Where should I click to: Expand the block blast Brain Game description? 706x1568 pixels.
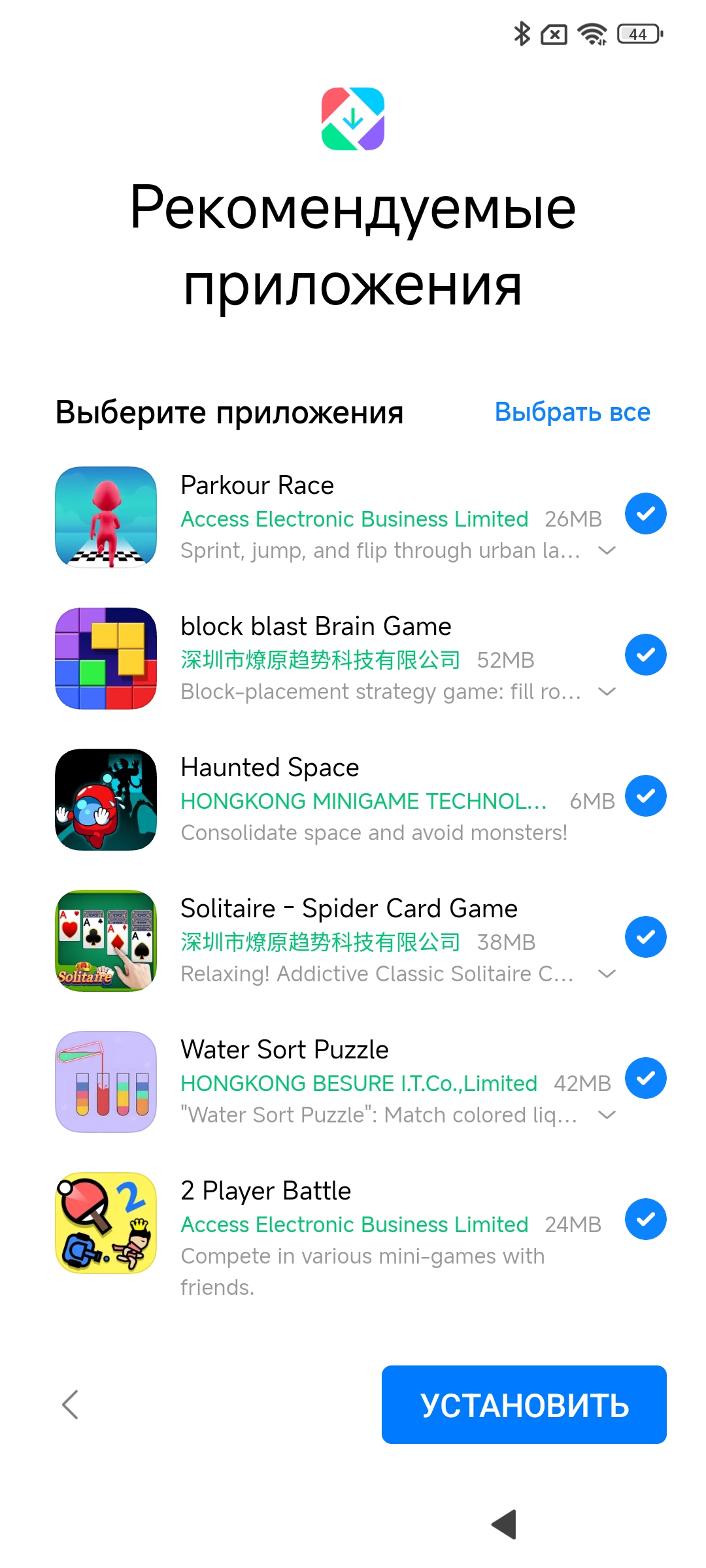pyautogui.click(x=607, y=692)
